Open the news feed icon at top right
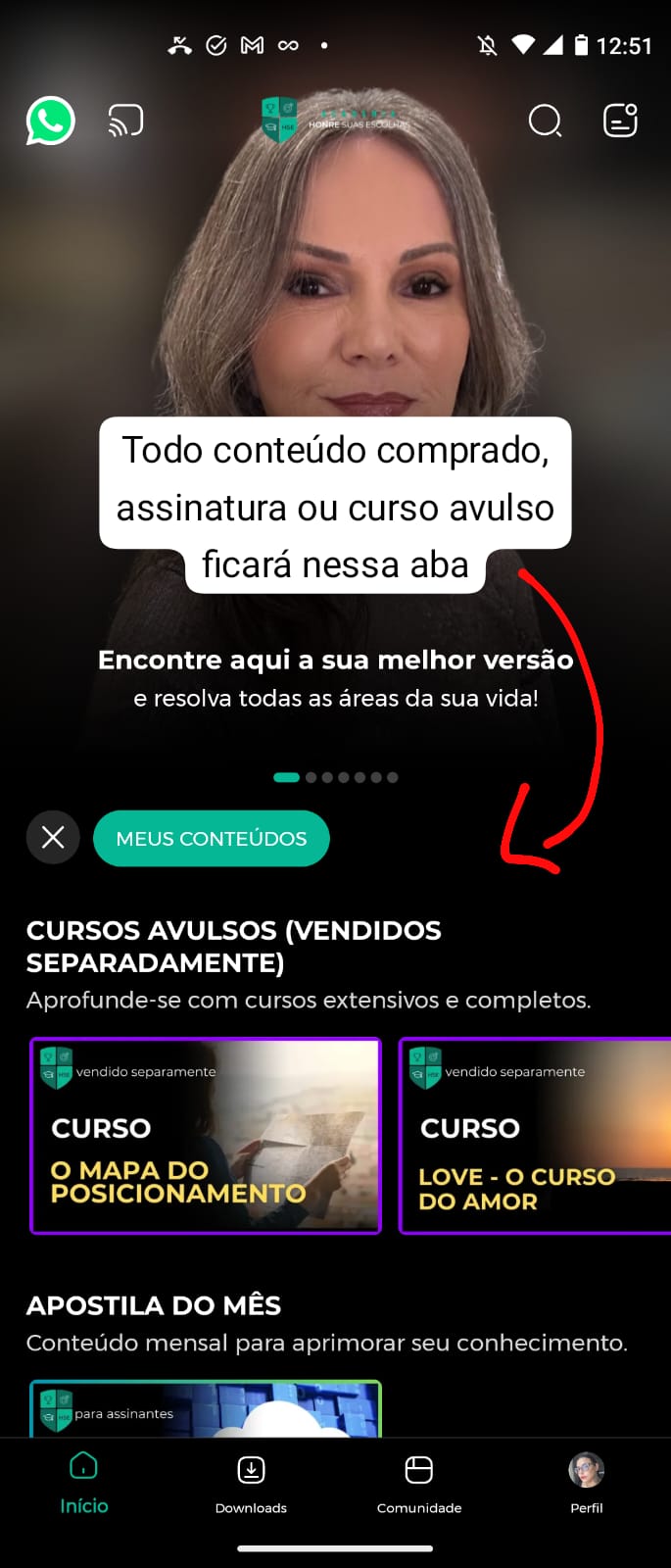 620,121
